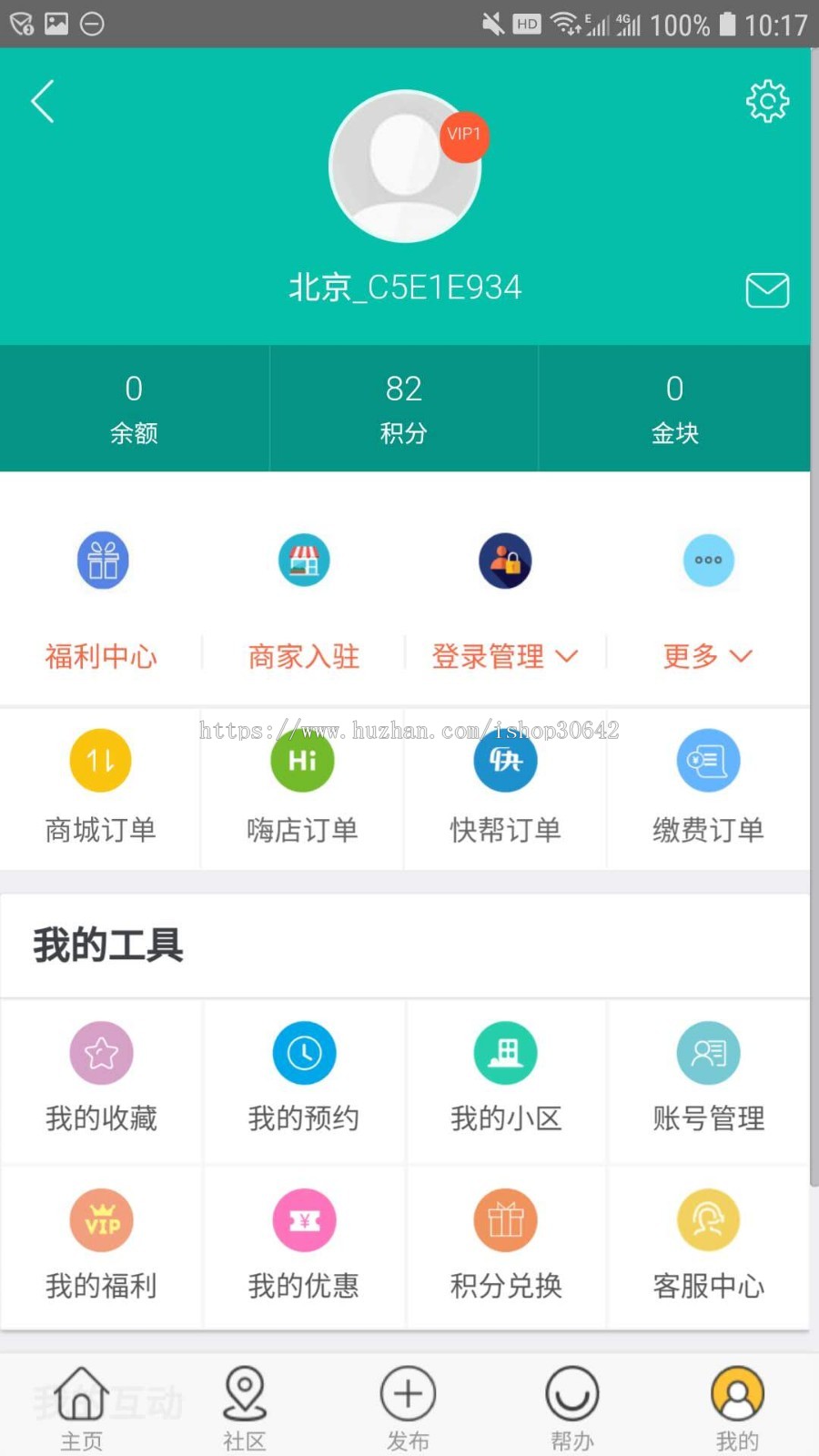Open 我的收藏 favorites star icon
The image size is (819, 1456).
[x=100, y=1052]
